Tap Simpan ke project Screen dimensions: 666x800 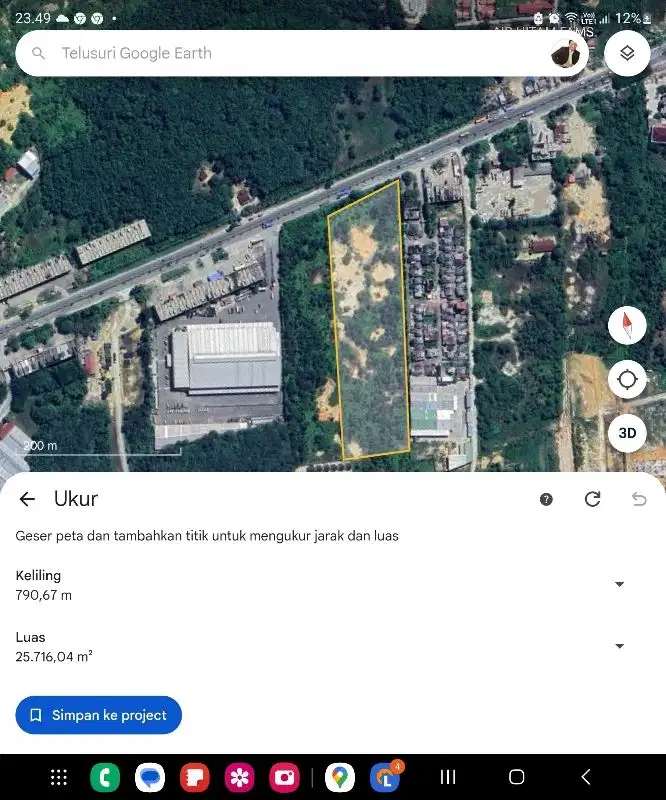[x=99, y=715]
